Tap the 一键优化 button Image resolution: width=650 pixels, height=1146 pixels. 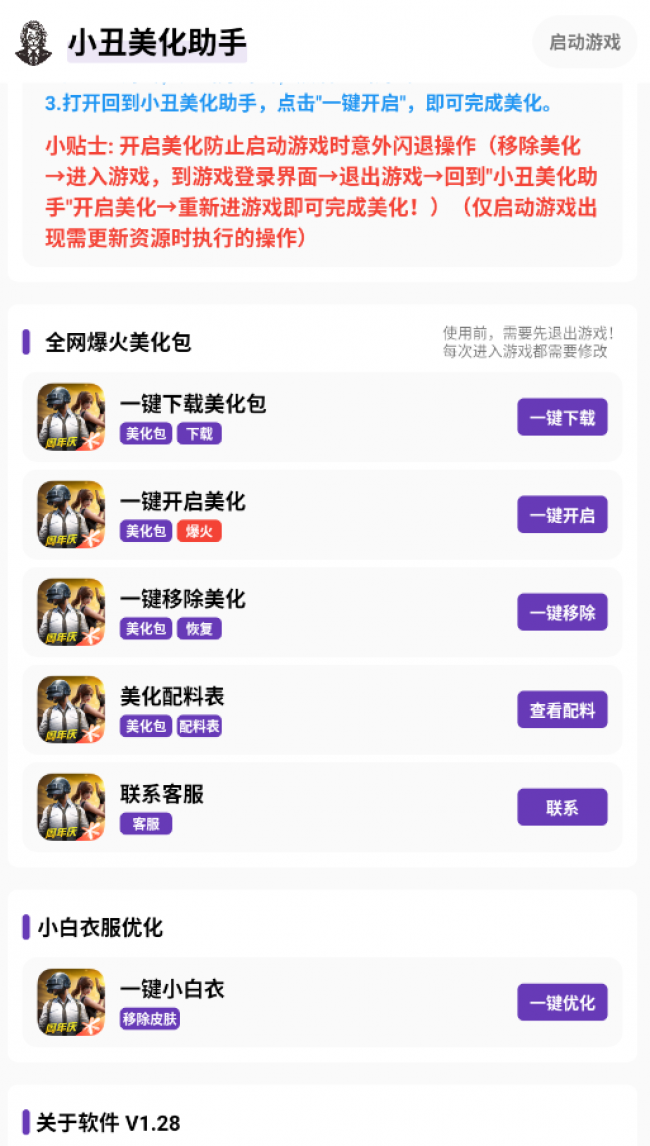[x=562, y=1002]
